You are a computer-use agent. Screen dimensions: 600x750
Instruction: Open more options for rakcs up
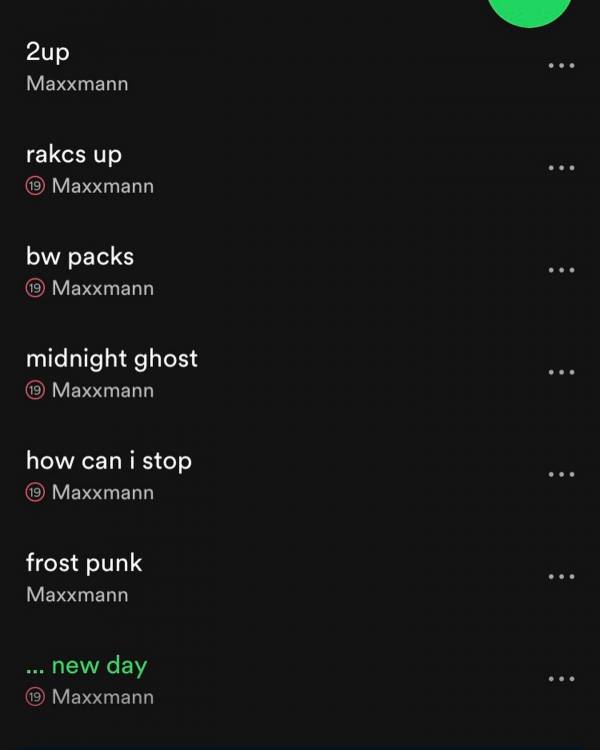[x=561, y=168]
